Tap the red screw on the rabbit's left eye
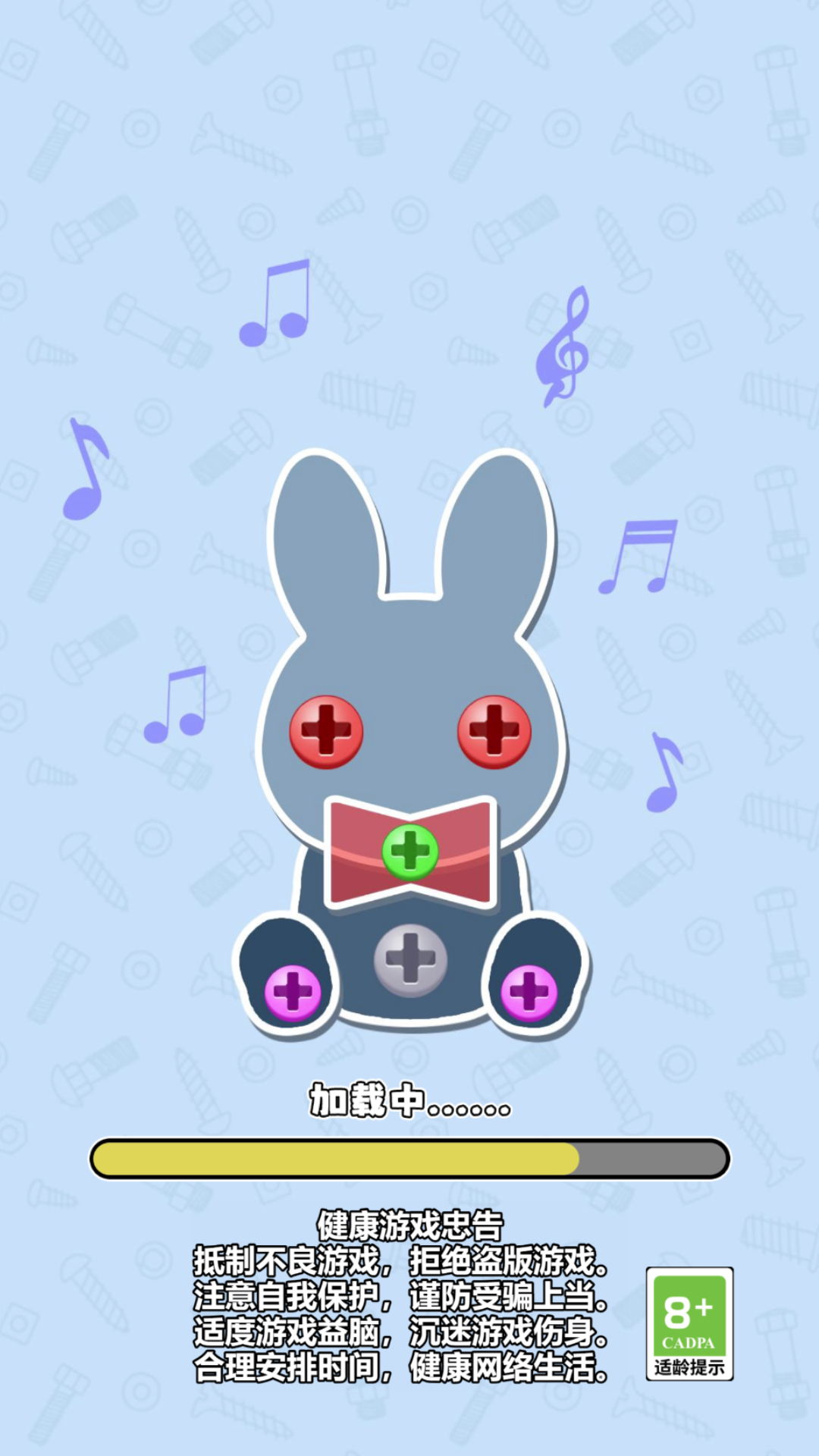The height and width of the screenshot is (1456, 819). coord(326,730)
